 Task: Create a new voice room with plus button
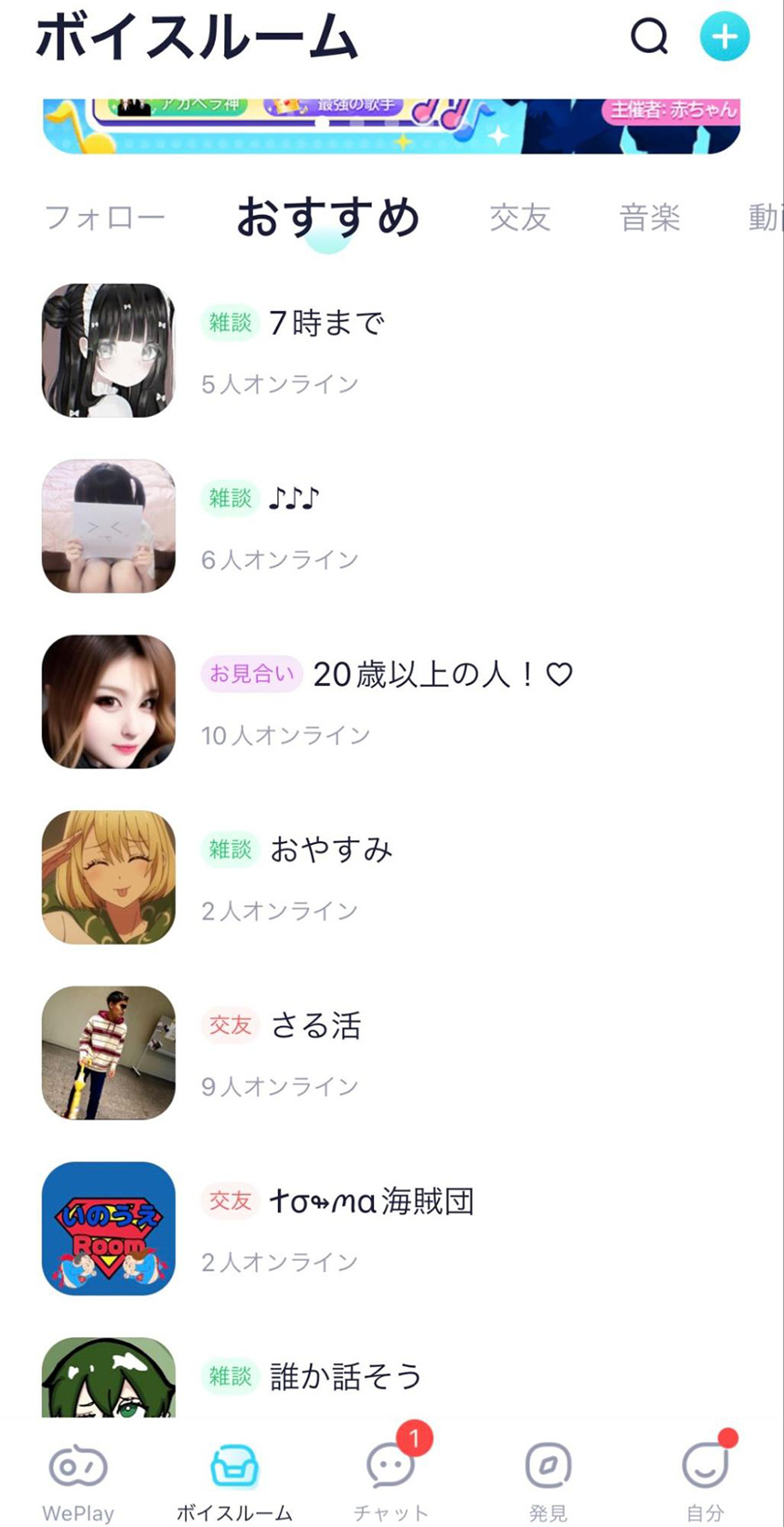pos(724,37)
